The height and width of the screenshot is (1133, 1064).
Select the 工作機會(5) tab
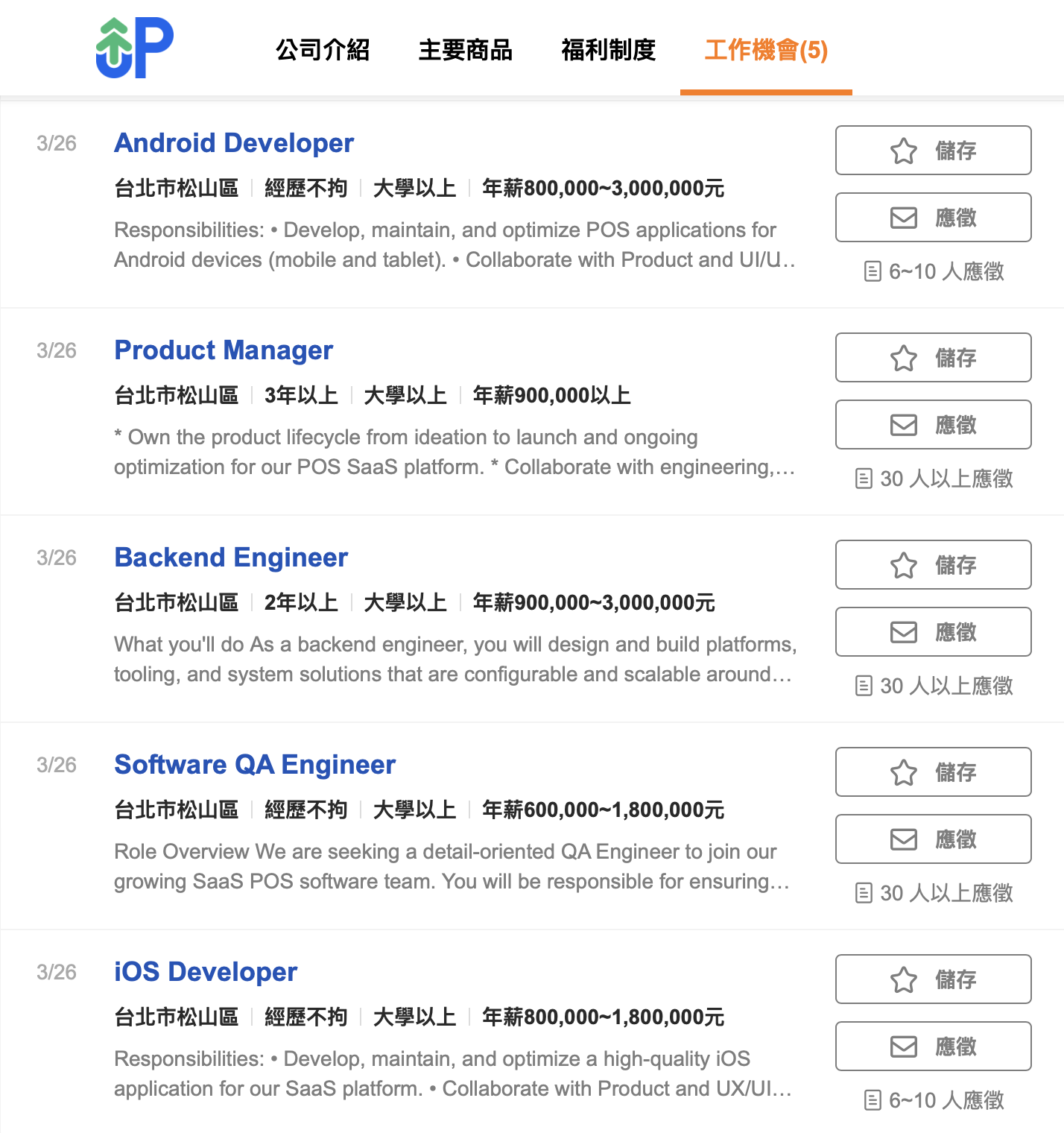pos(766,50)
